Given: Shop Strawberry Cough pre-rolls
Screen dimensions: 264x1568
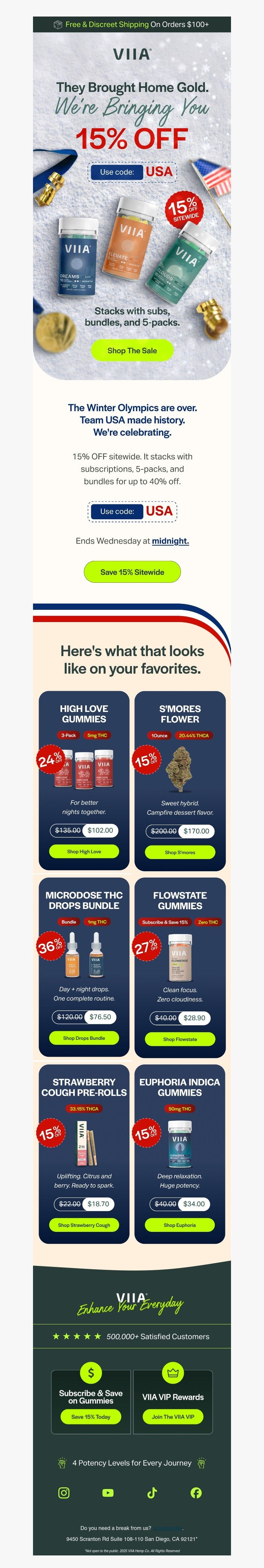Looking at the screenshot, I should [84, 1225].
